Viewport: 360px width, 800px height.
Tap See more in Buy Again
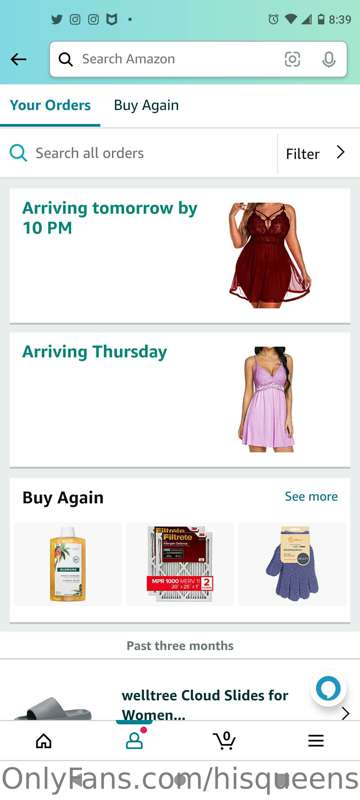coord(311,496)
